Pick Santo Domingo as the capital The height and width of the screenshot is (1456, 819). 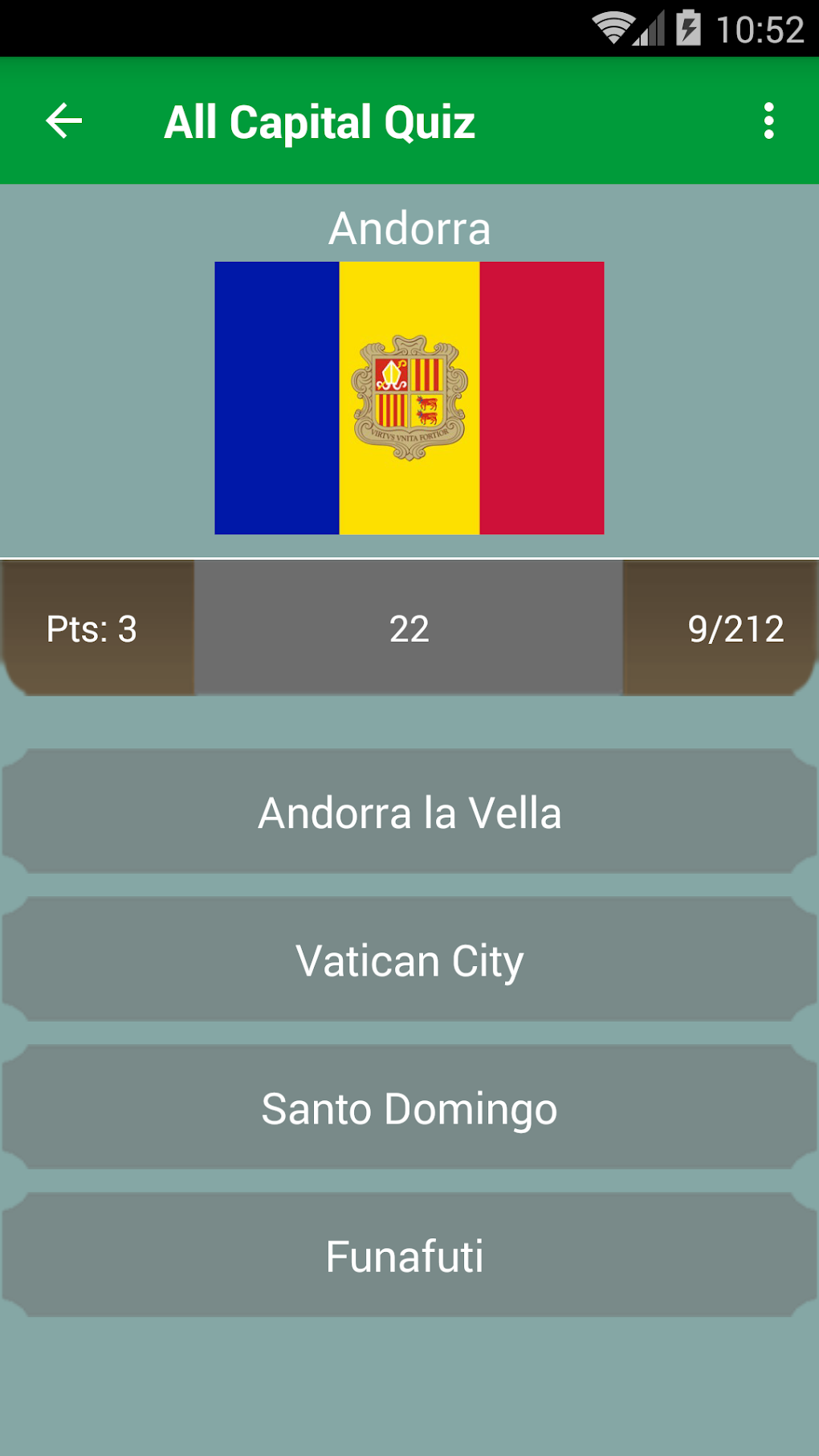(x=409, y=1107)
